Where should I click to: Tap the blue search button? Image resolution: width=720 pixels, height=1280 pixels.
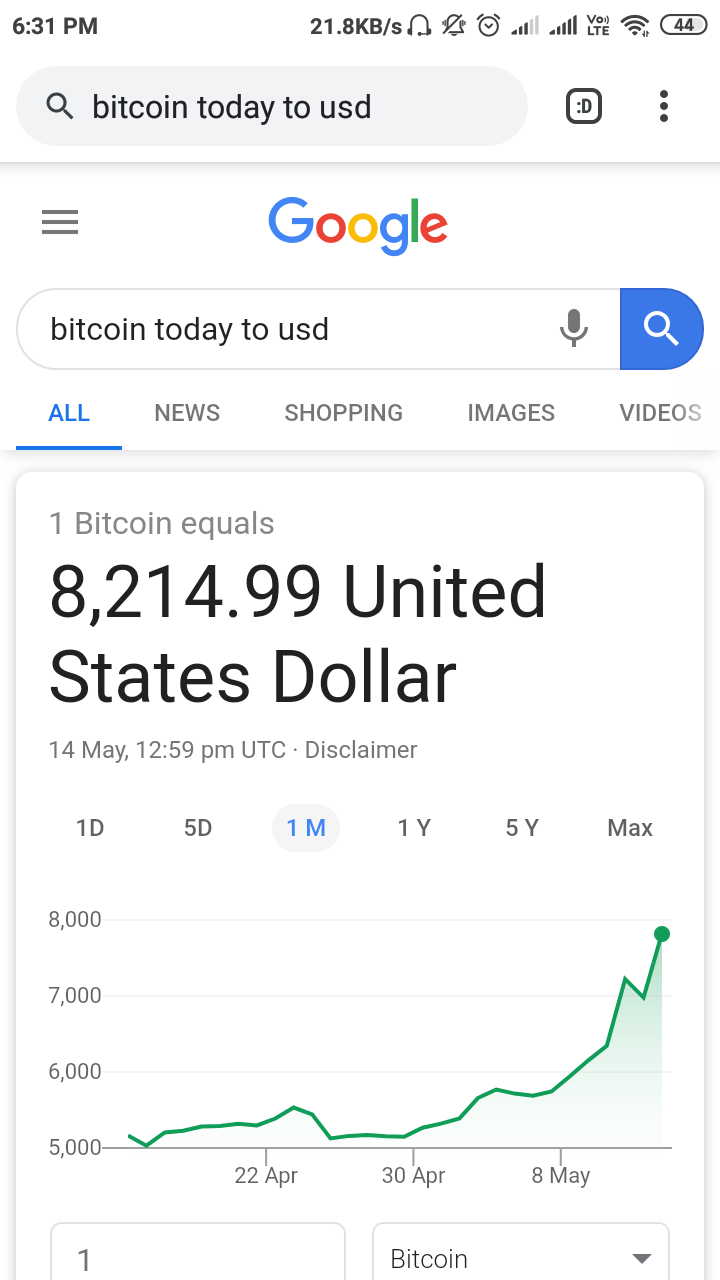[x=662, y=329]
